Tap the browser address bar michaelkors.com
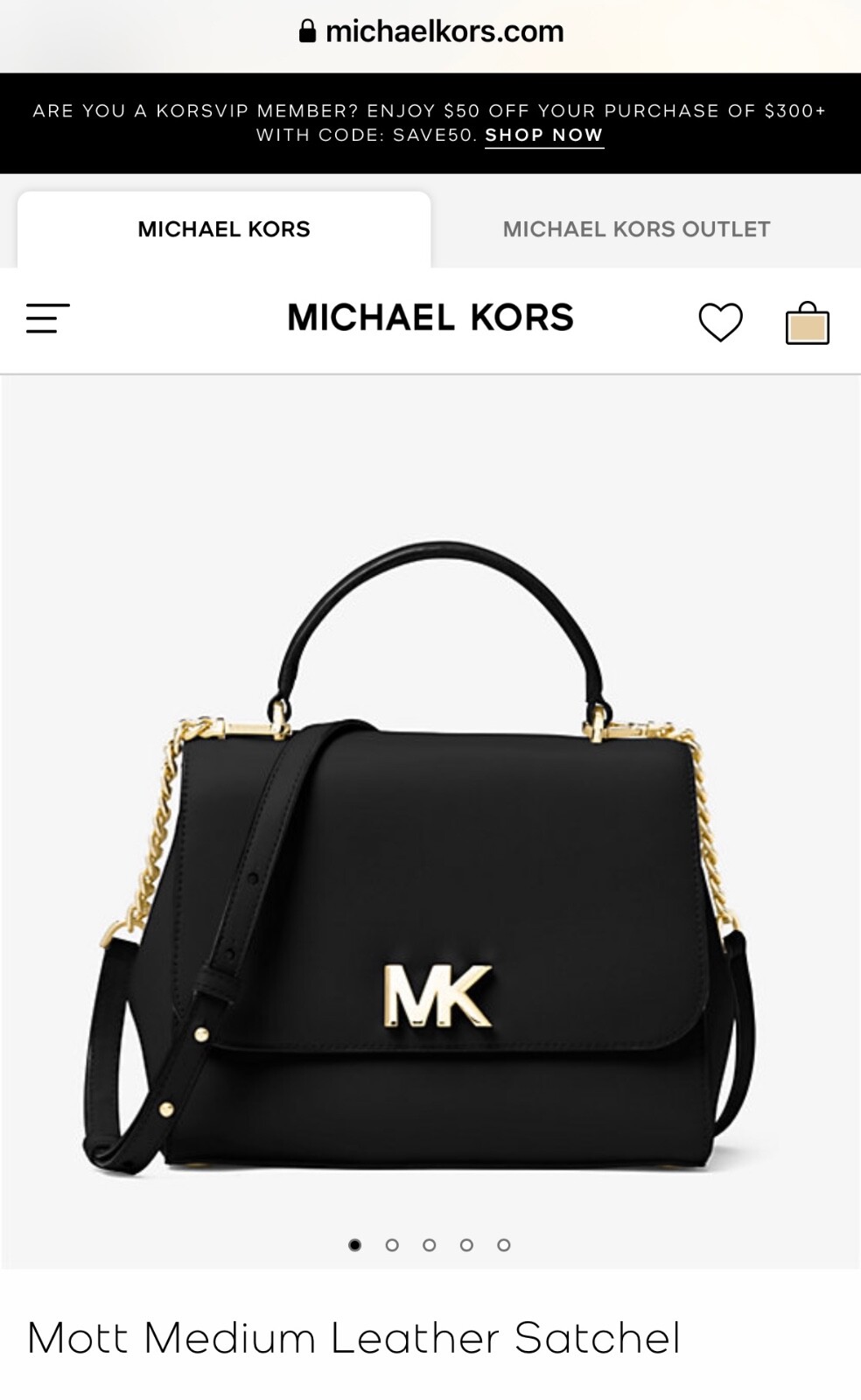This screenshot has height=1400, width=861. (x=430, y=32)
